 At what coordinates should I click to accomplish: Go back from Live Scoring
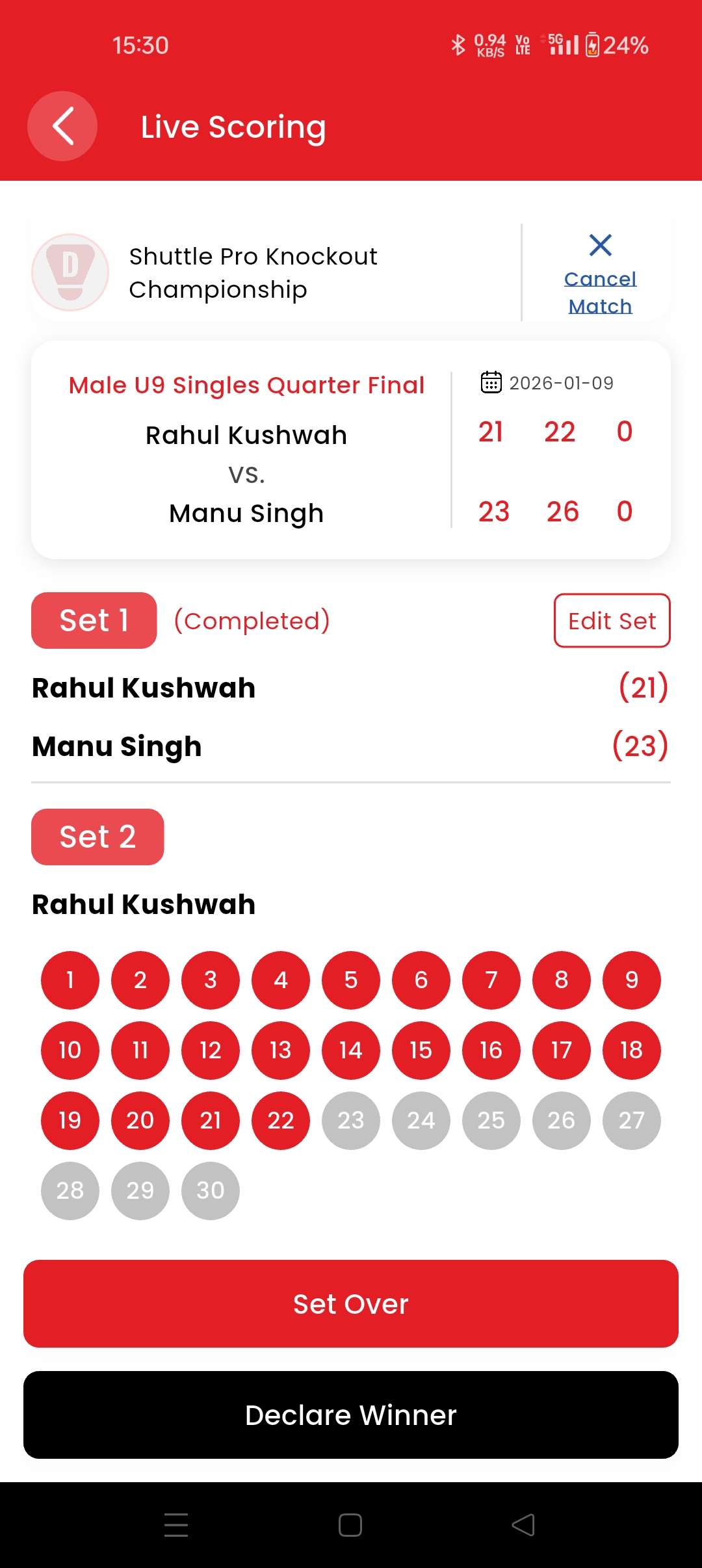[62, 126]
